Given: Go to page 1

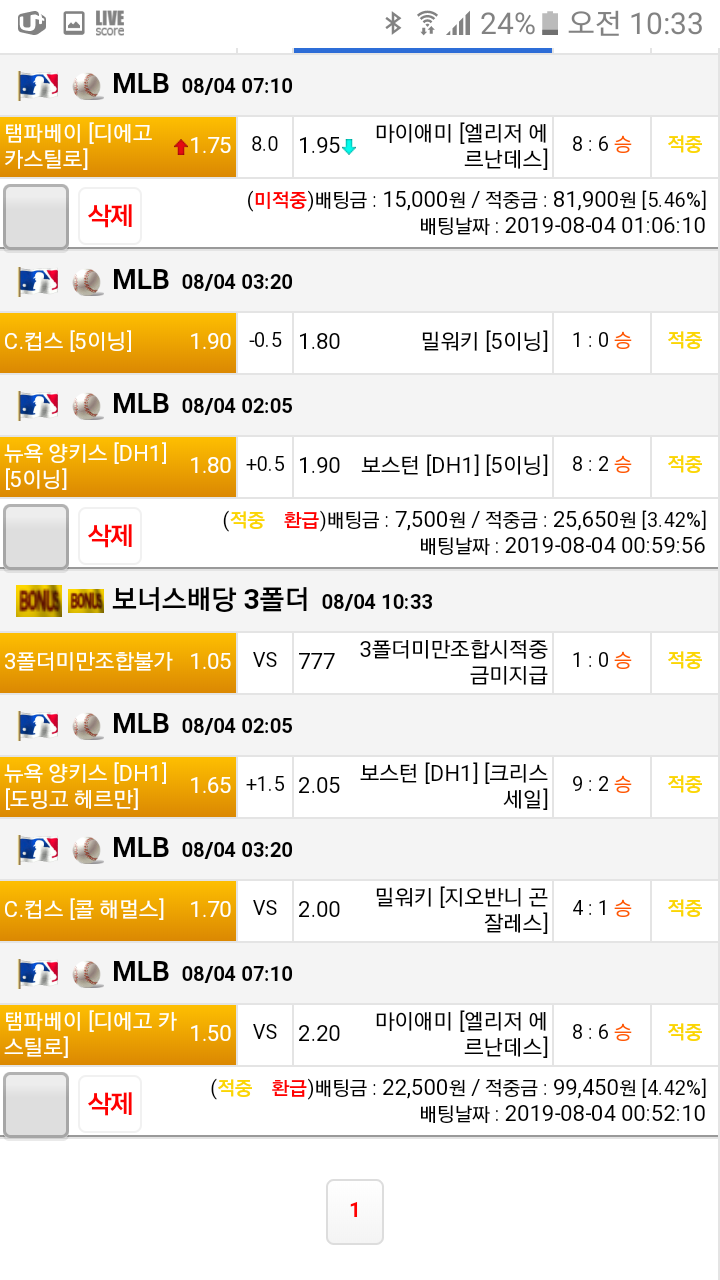Looking at the screenshot, I should pos(354,1211).
